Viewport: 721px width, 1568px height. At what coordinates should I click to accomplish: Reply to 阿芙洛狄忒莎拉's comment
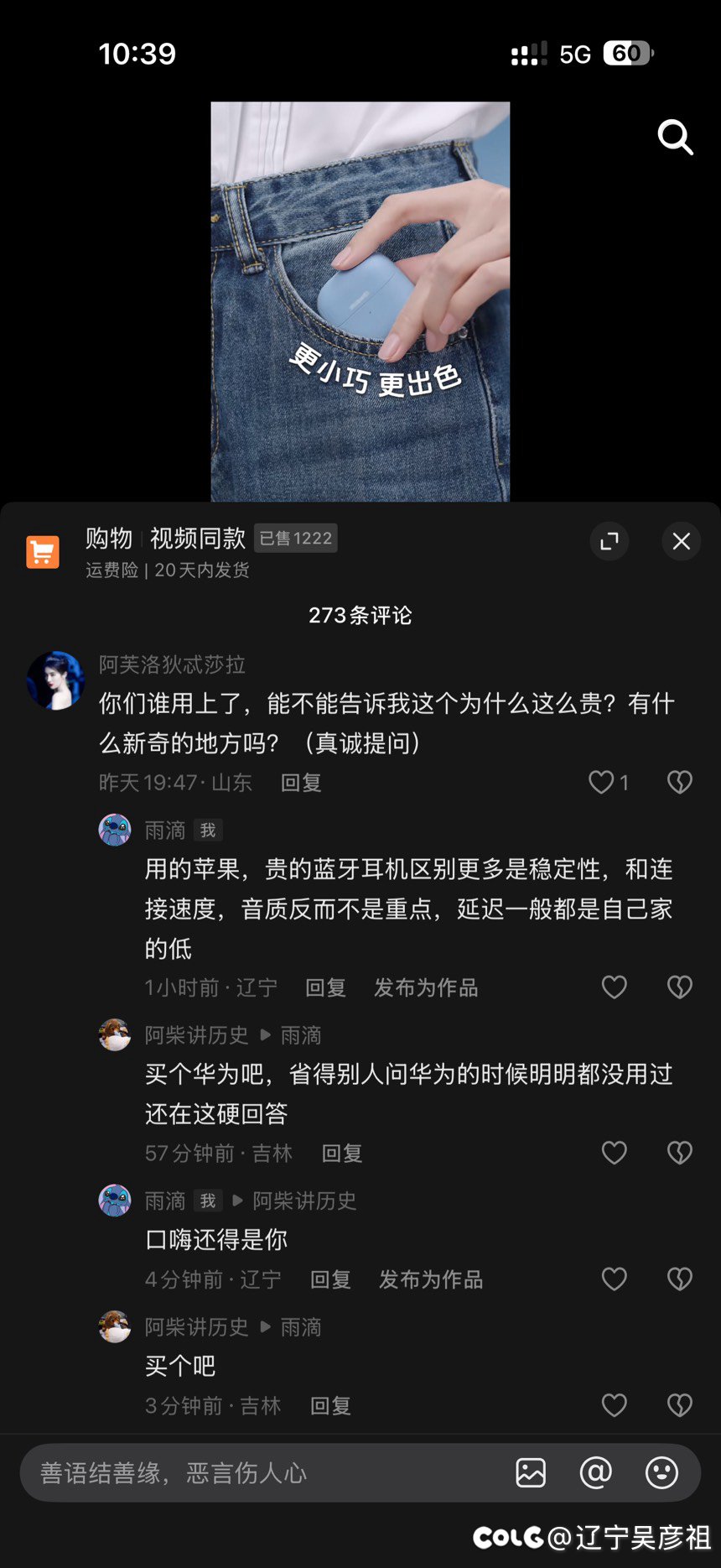pos(301,783)
